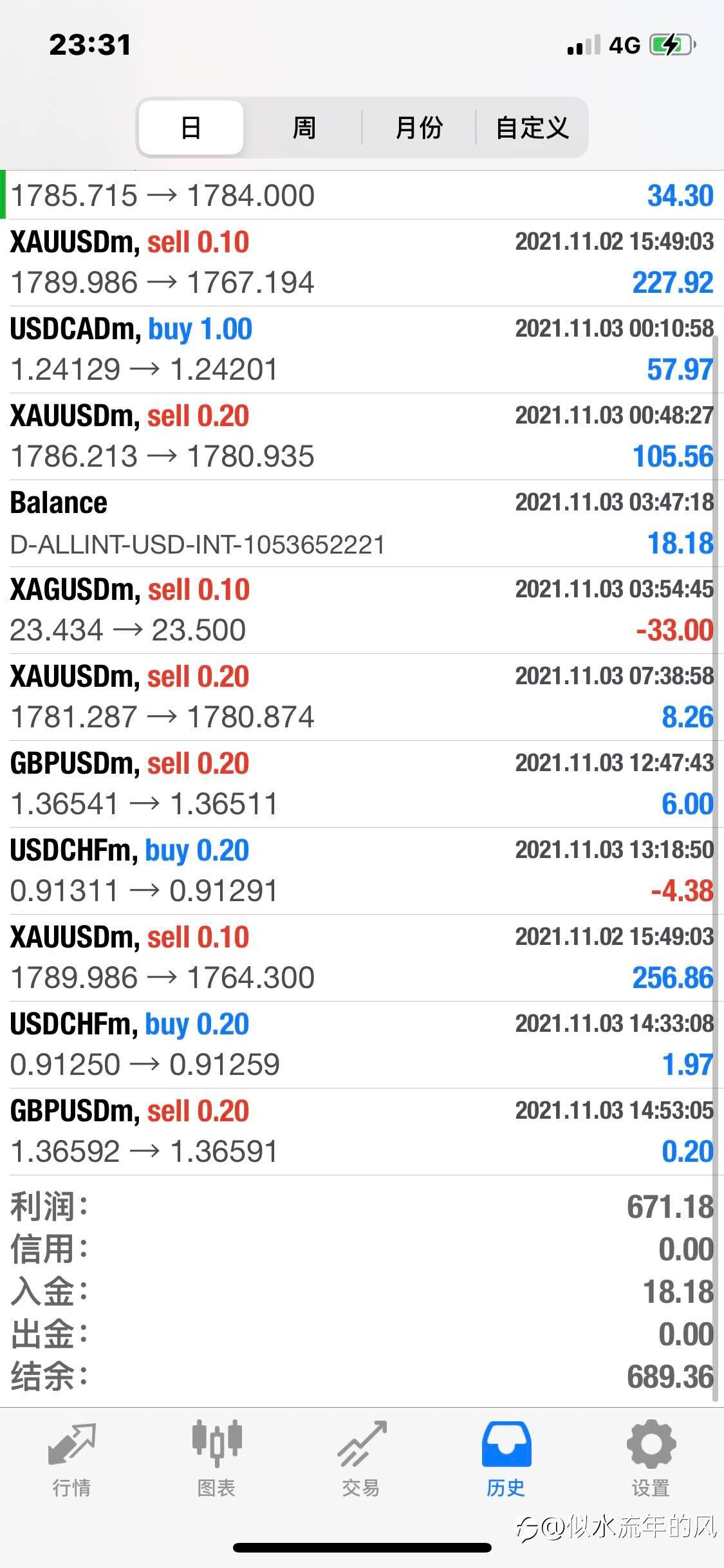Choose the 自定义 custom period
724x1568 pixels.
[x=532, y=127]
